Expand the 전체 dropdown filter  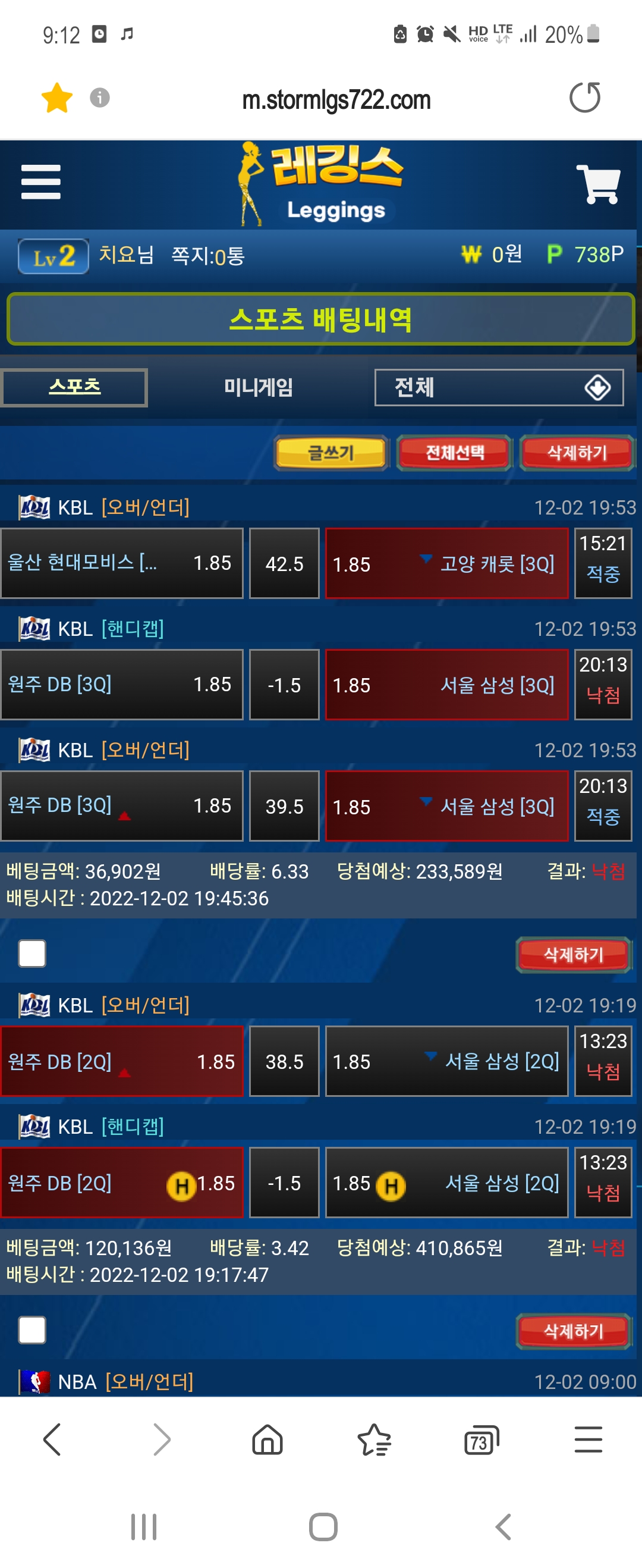pos(499,387)
